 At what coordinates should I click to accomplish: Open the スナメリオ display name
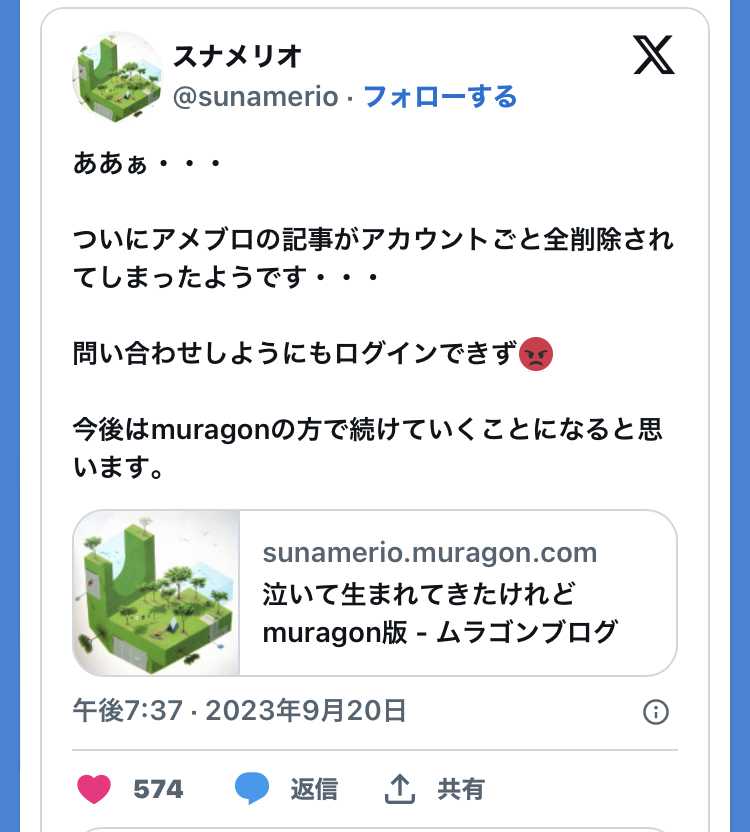click(237, 56)
